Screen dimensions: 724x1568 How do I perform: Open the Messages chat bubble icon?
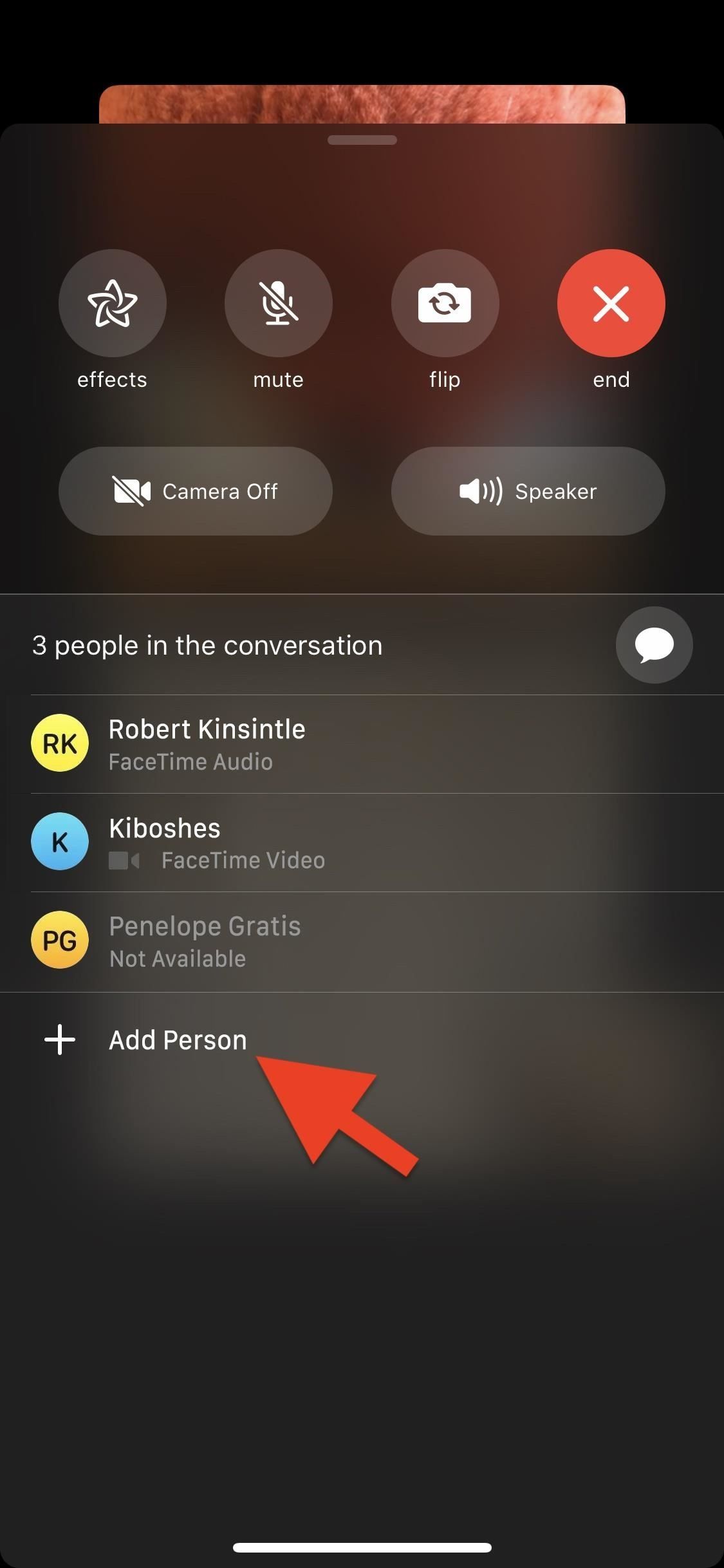[654, 645]
